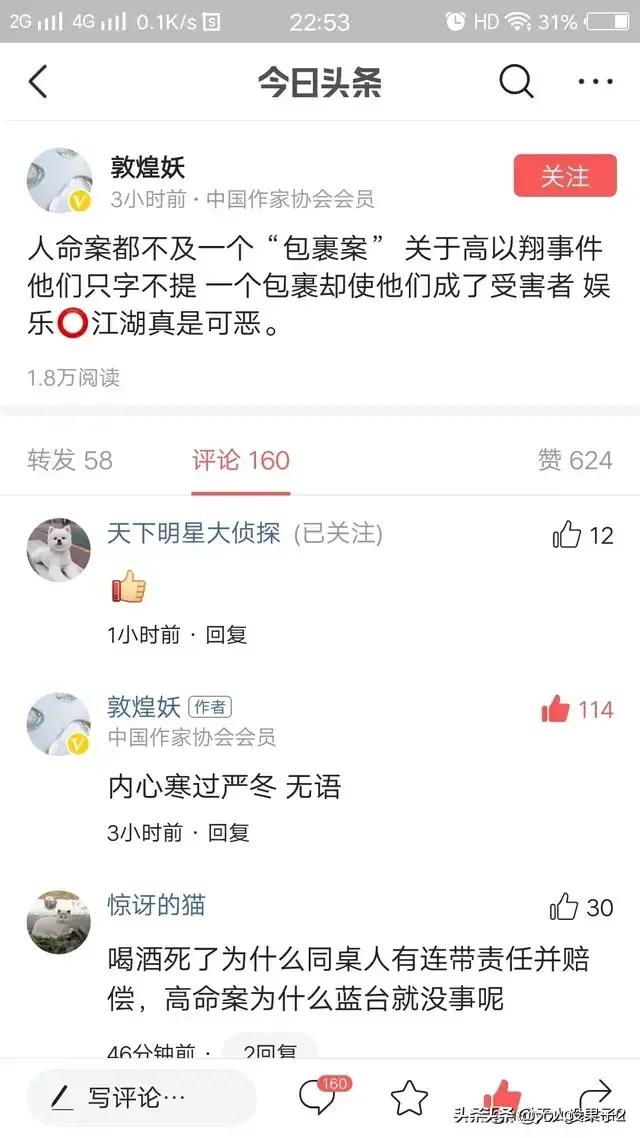Image resolution: width=640 pixels, height=1138 pixels.
Task: Switch to the 赞 624 tab
Action: click(x=575, y=460)
